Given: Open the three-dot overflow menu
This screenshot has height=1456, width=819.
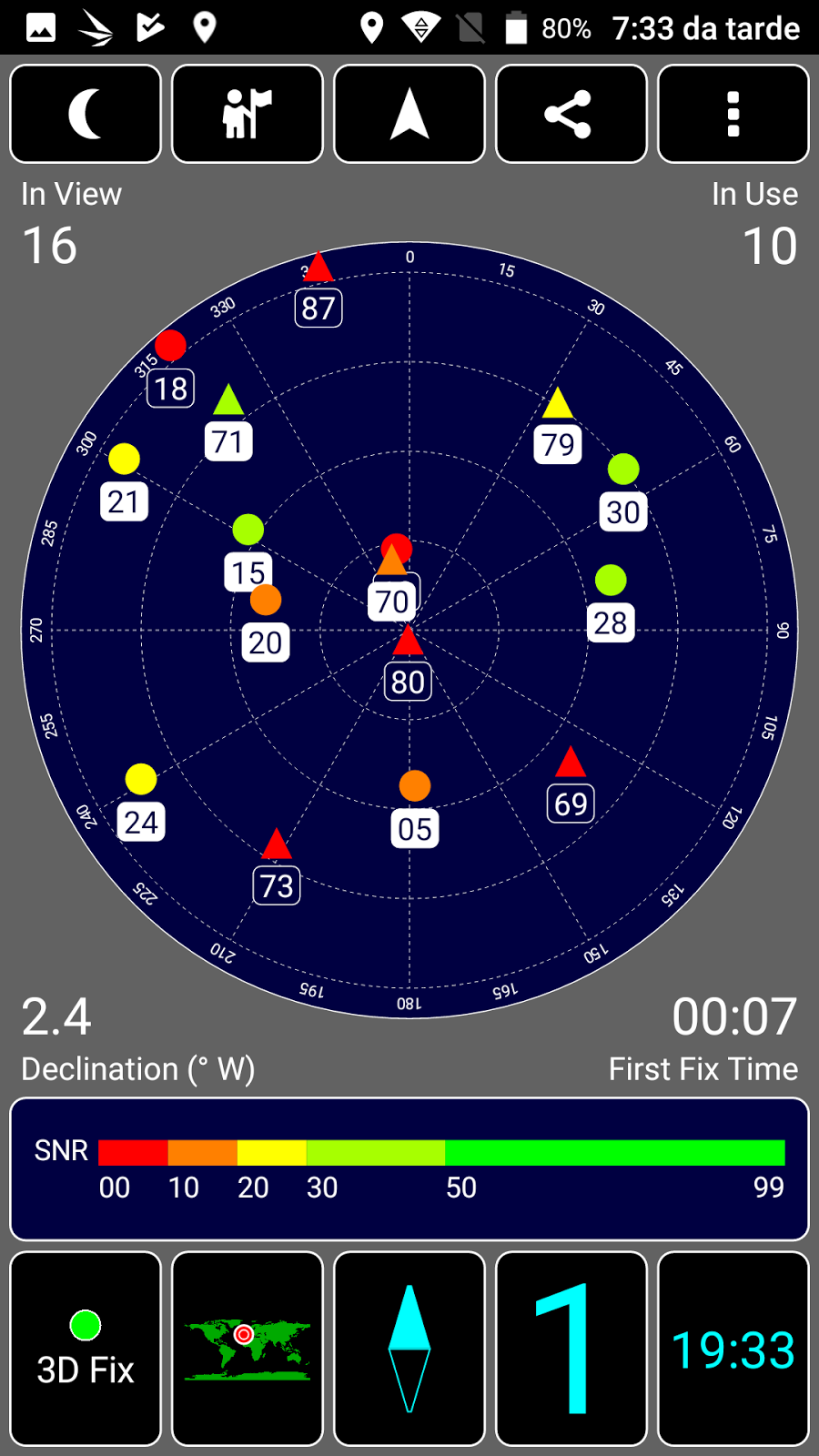Looking at the screenshot, I should [733, 114].
